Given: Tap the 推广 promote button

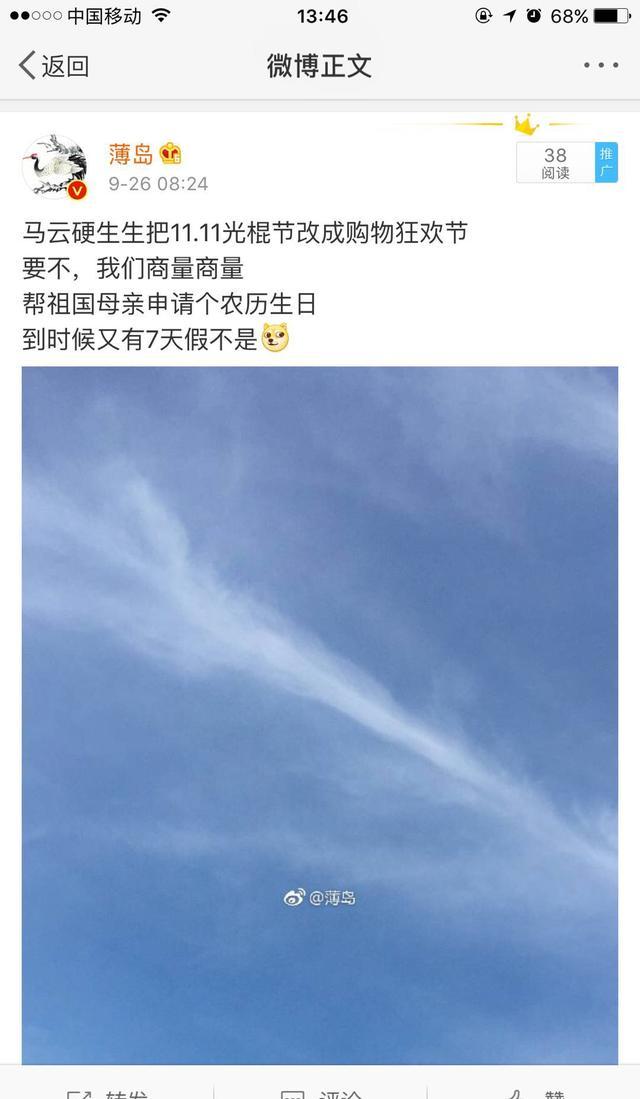Looking at the screenshot, I should click(606, 162).
